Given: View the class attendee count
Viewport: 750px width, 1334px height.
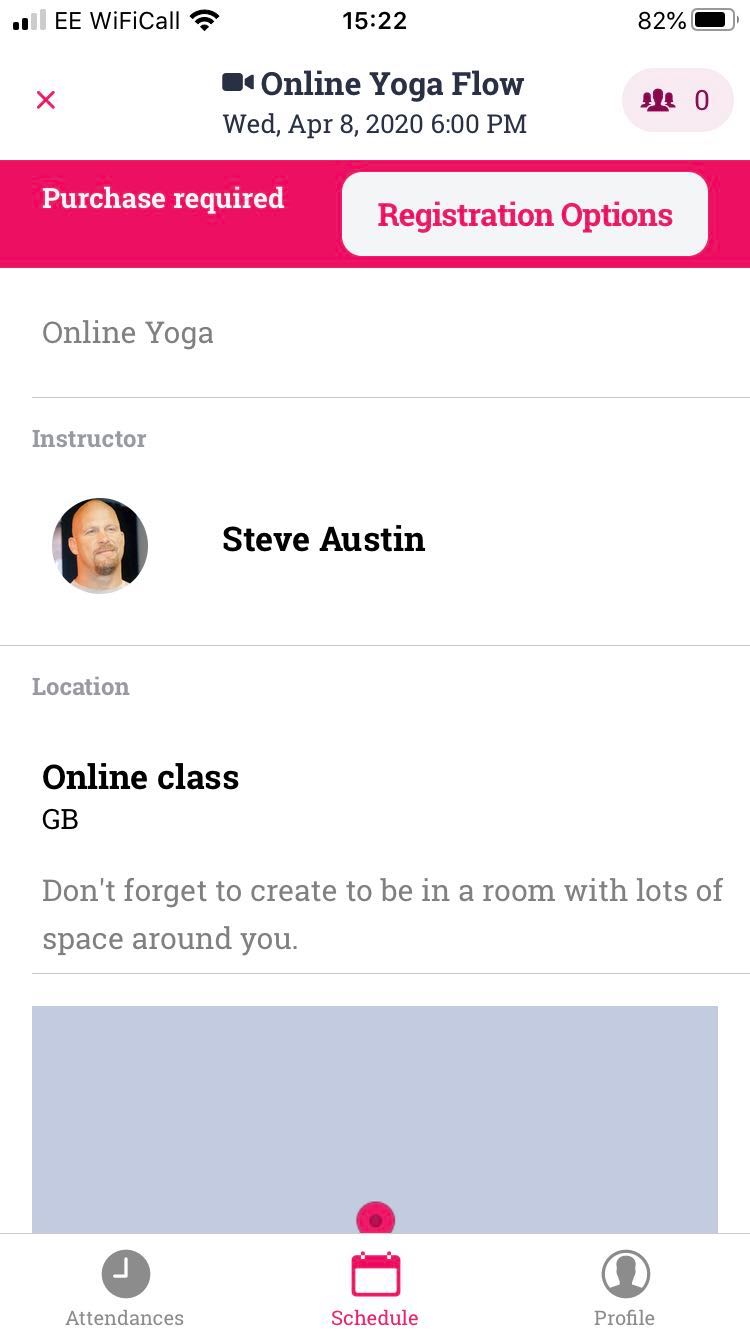Looking at the screenshot, I should (677, 100).
